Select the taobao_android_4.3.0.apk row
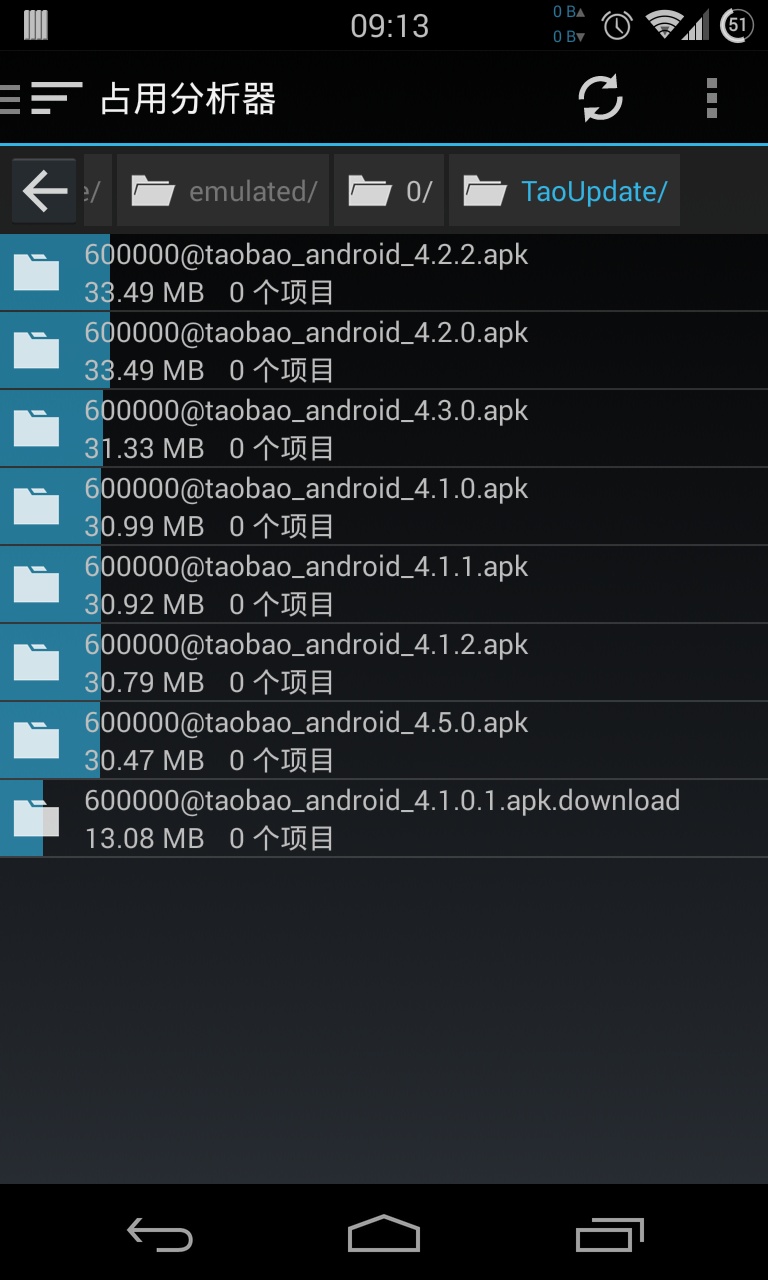The width and height of the screenshot is (768, 1280). [x=384, y=429]
